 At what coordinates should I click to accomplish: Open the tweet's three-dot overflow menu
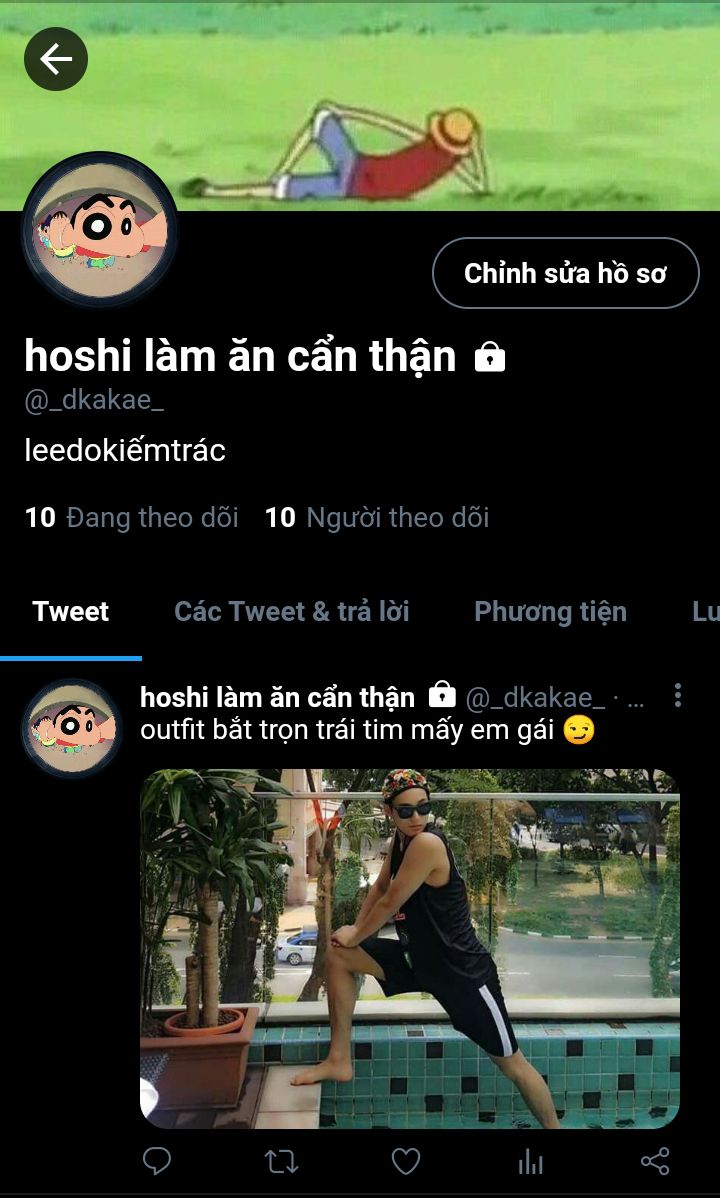click(677, 695)
